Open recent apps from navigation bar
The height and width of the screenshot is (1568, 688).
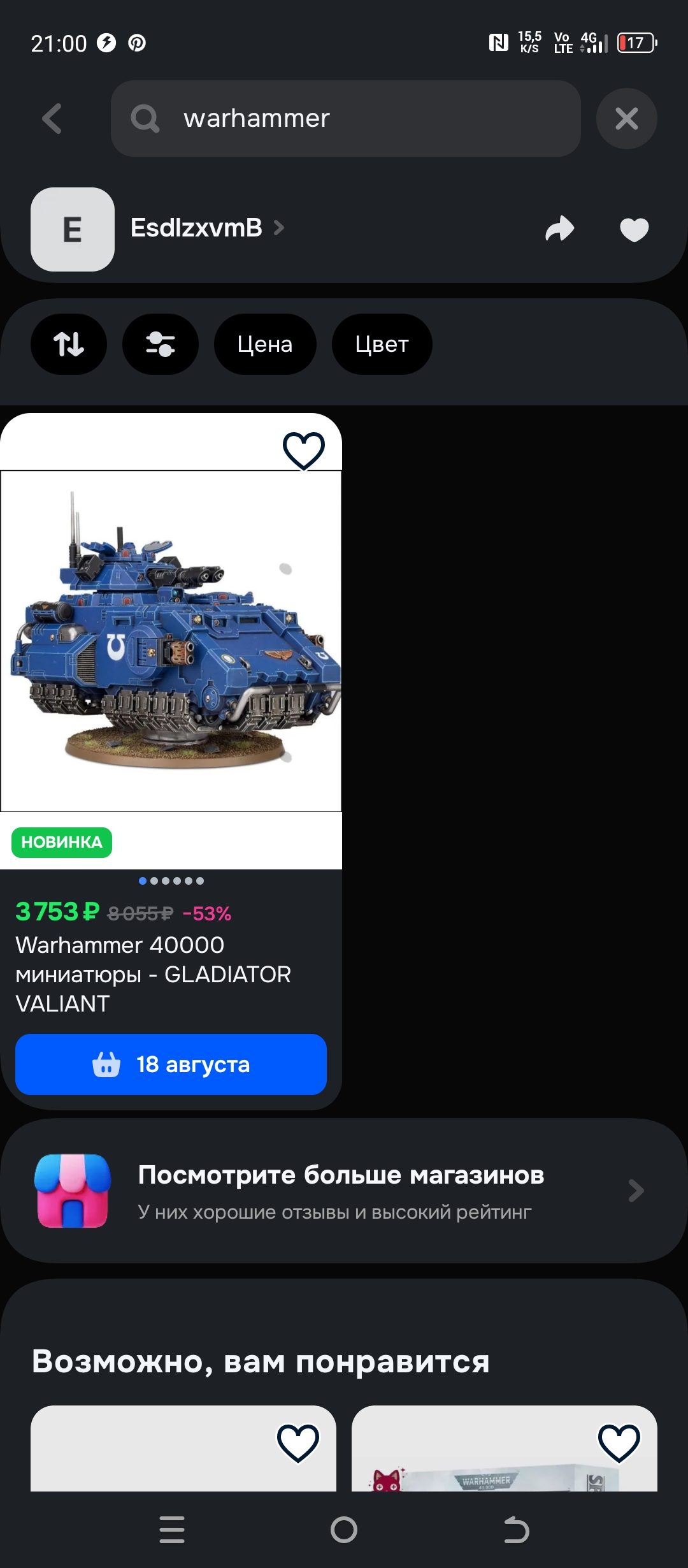click(172, 1530)
